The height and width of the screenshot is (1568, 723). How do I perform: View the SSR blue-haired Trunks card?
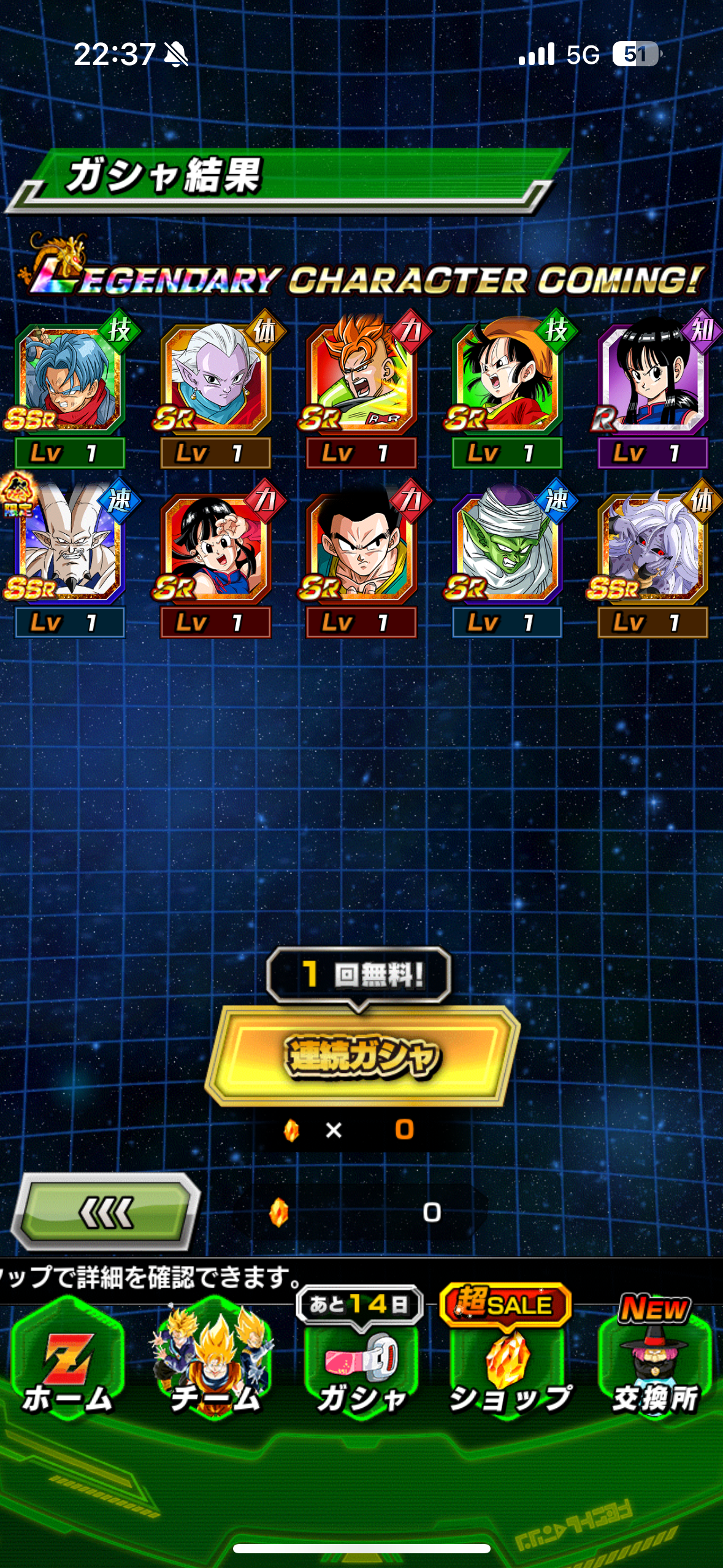[x=70, y=390]
